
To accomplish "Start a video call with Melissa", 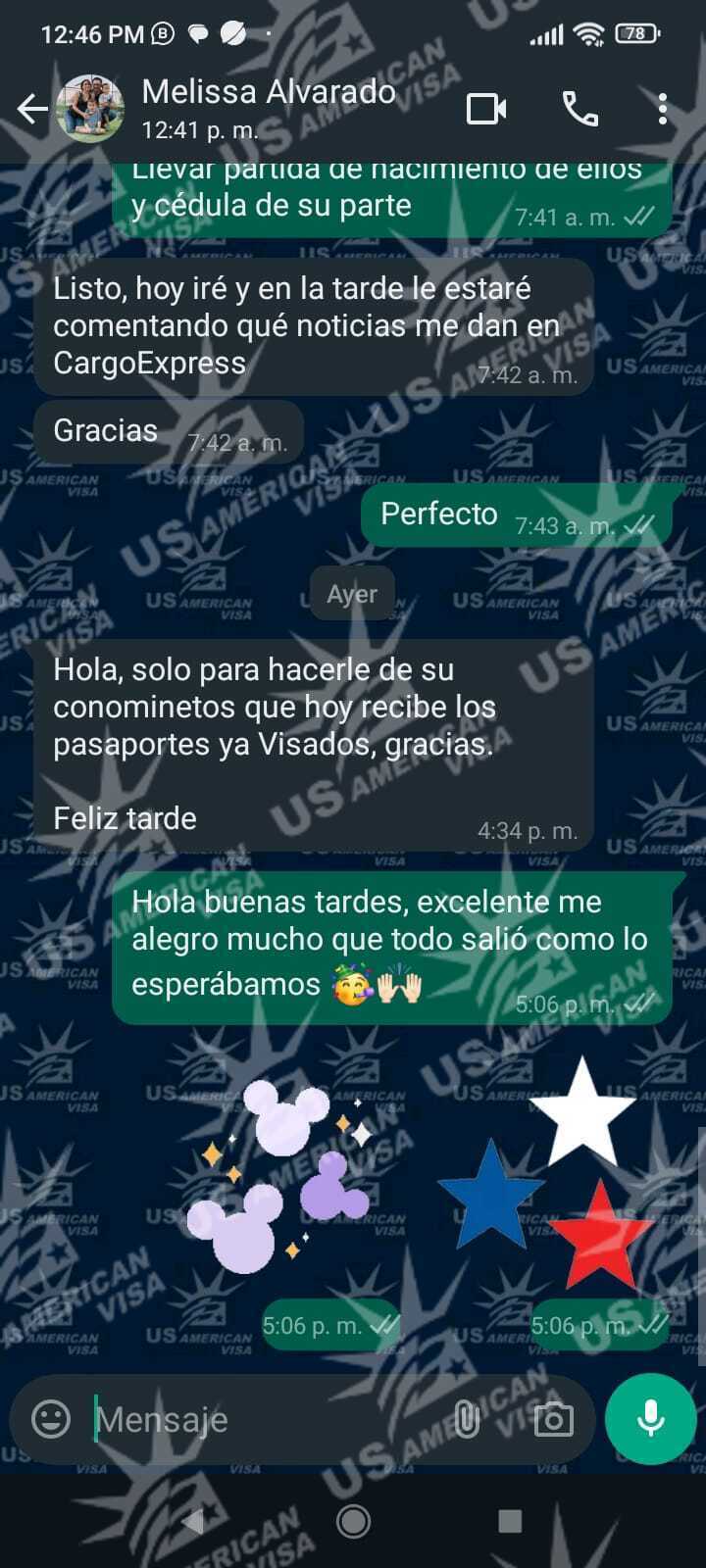I will tap(486, 109).
